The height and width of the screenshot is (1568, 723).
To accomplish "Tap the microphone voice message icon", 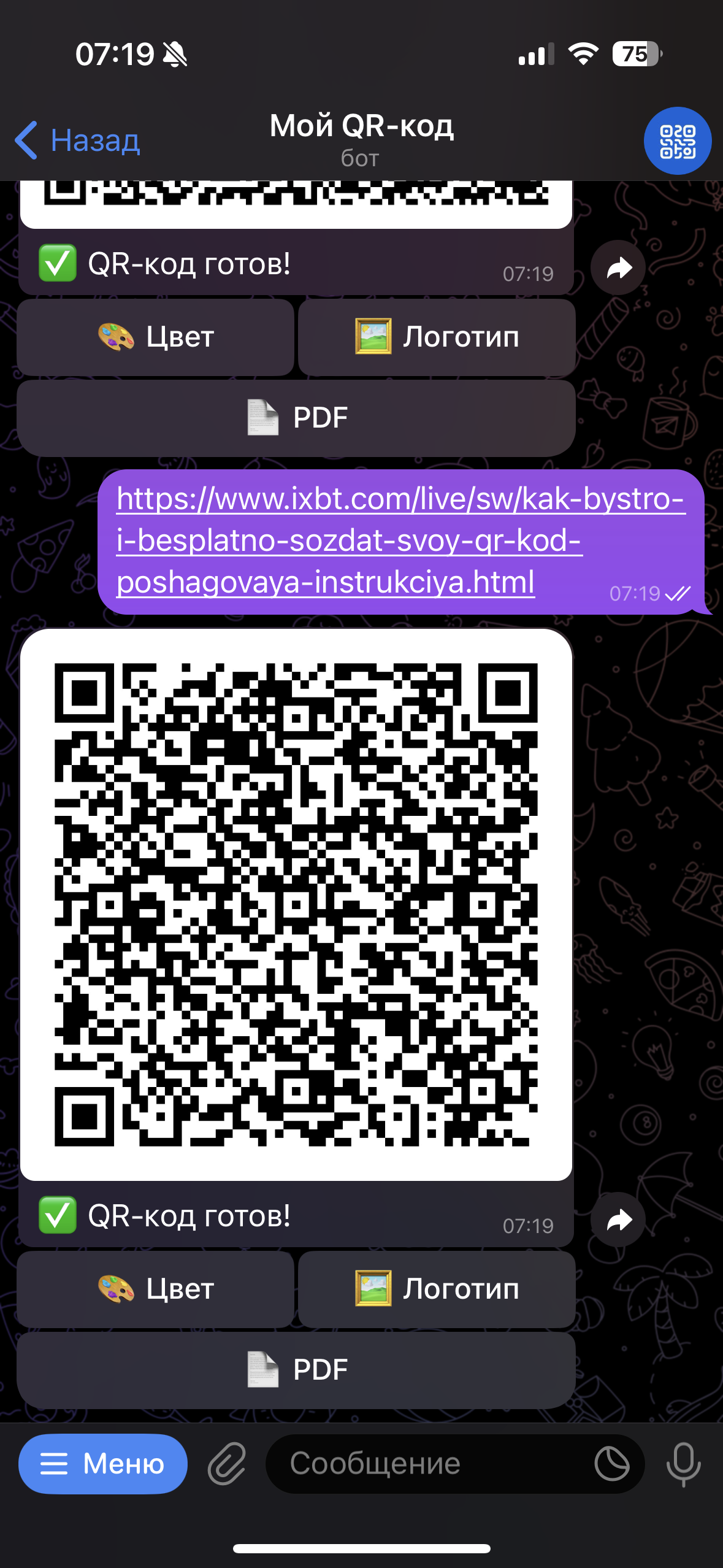I will [x=683, y=1464].
